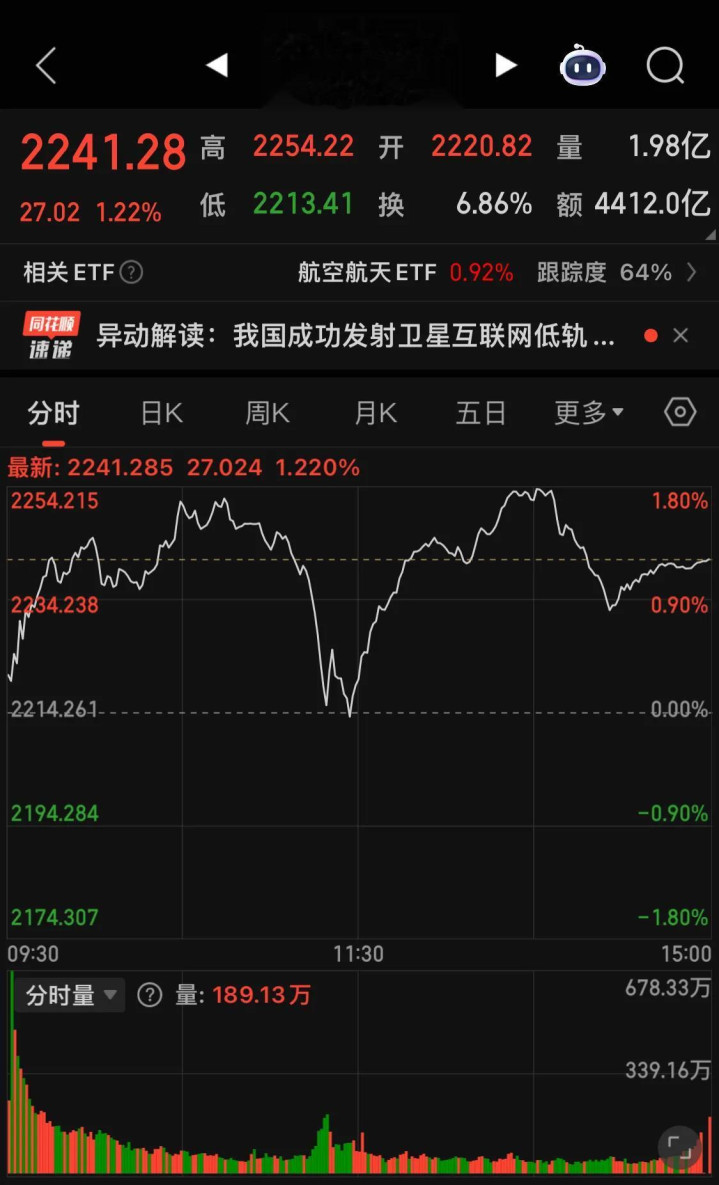This screenshot has width=719, height=1185.
Task: Open the help icon beside 分时量
Action: pyautogui.click(x=150, y=995)
